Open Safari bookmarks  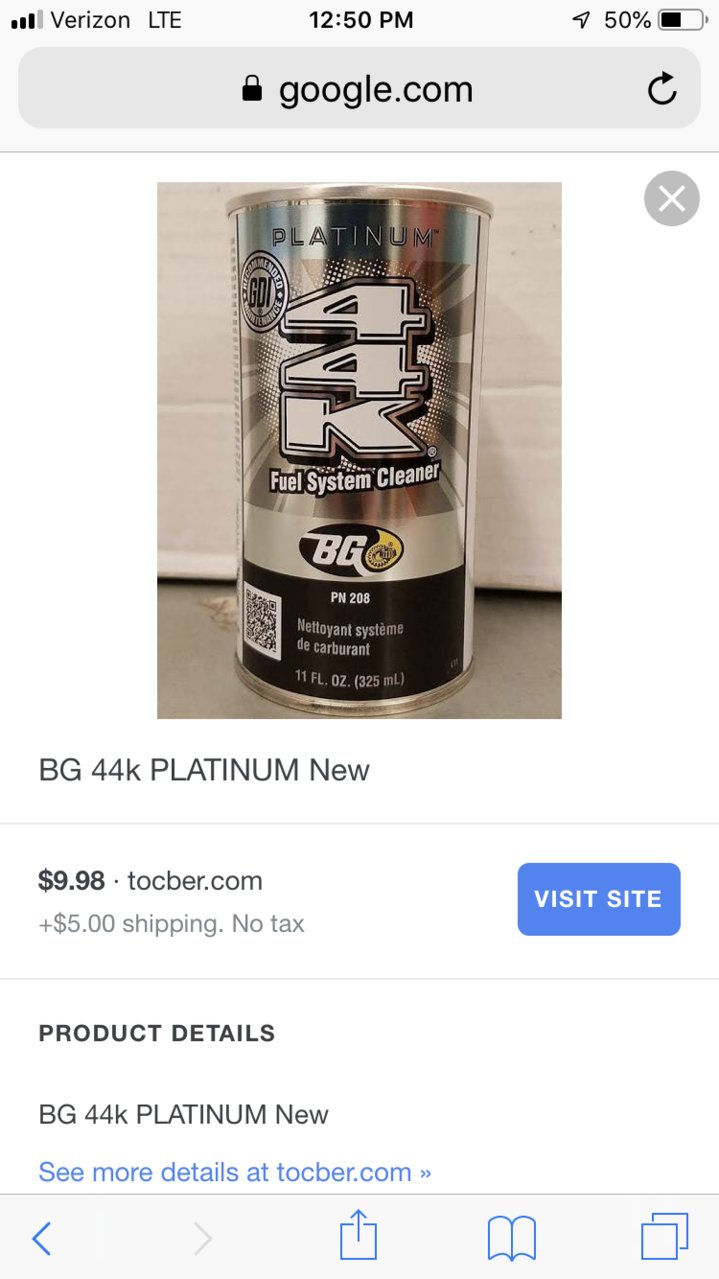pyautogui.click(x=511, y=1239)
